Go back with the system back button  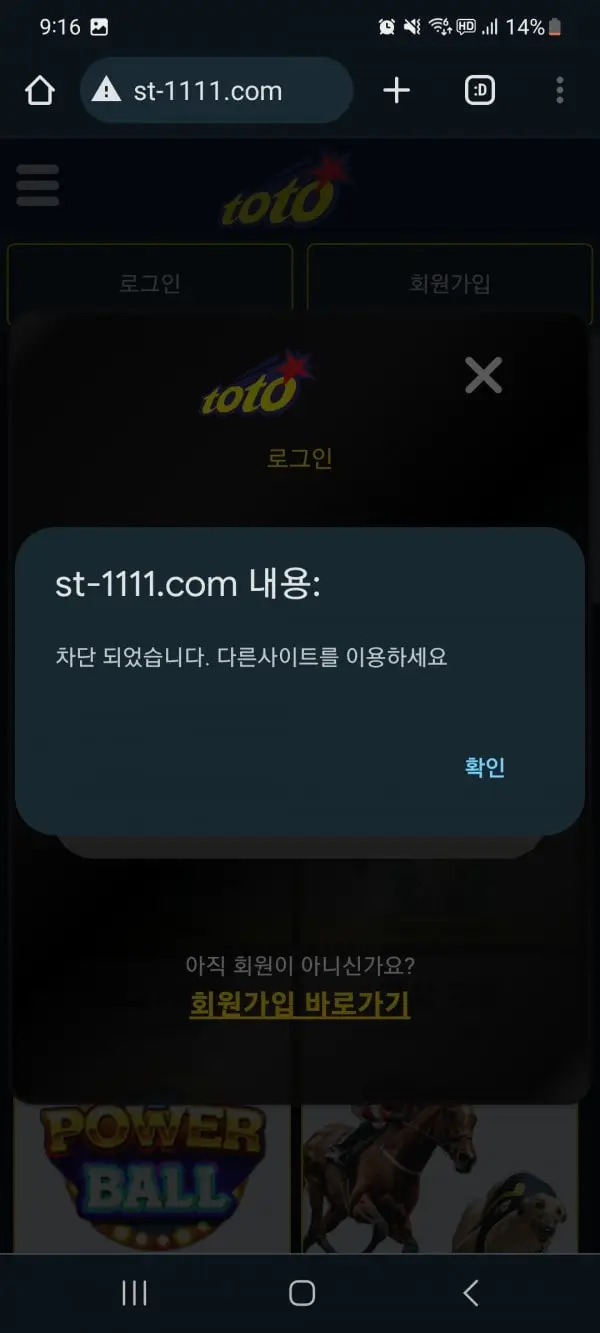tap(471, 1292)
